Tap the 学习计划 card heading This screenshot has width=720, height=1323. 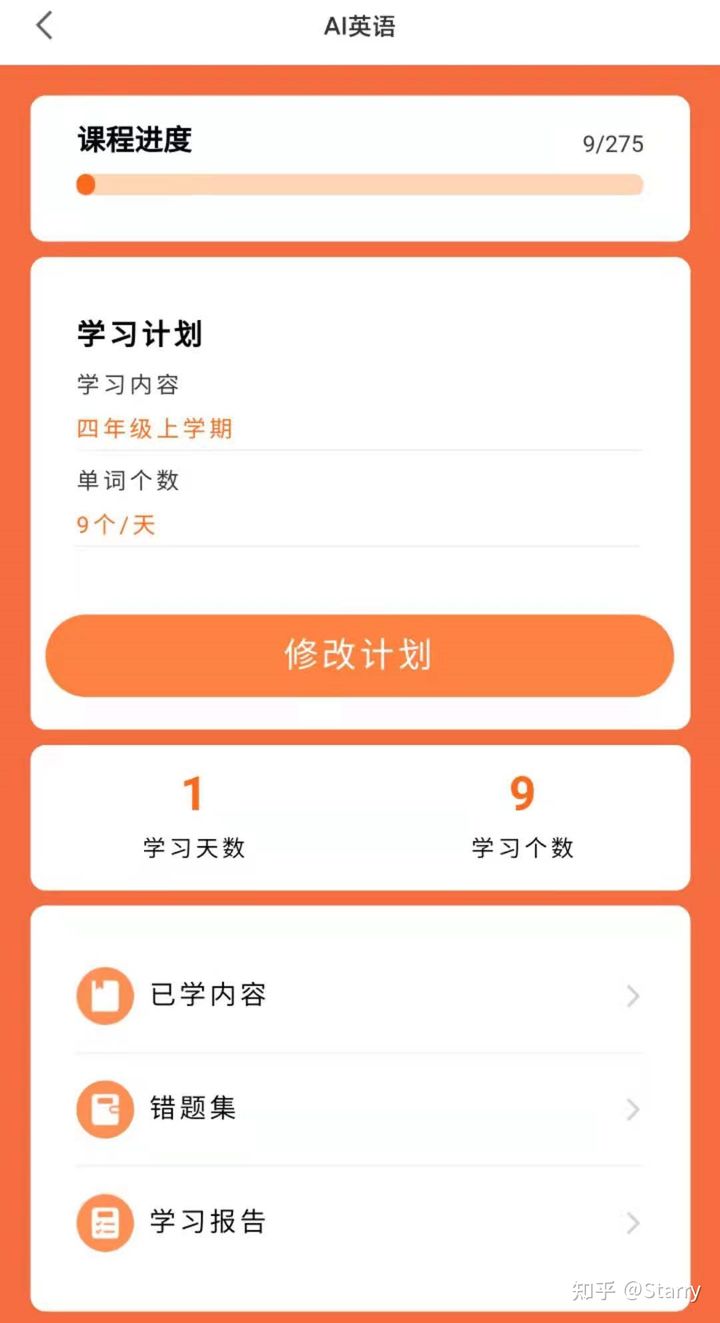tap(139, 335)
